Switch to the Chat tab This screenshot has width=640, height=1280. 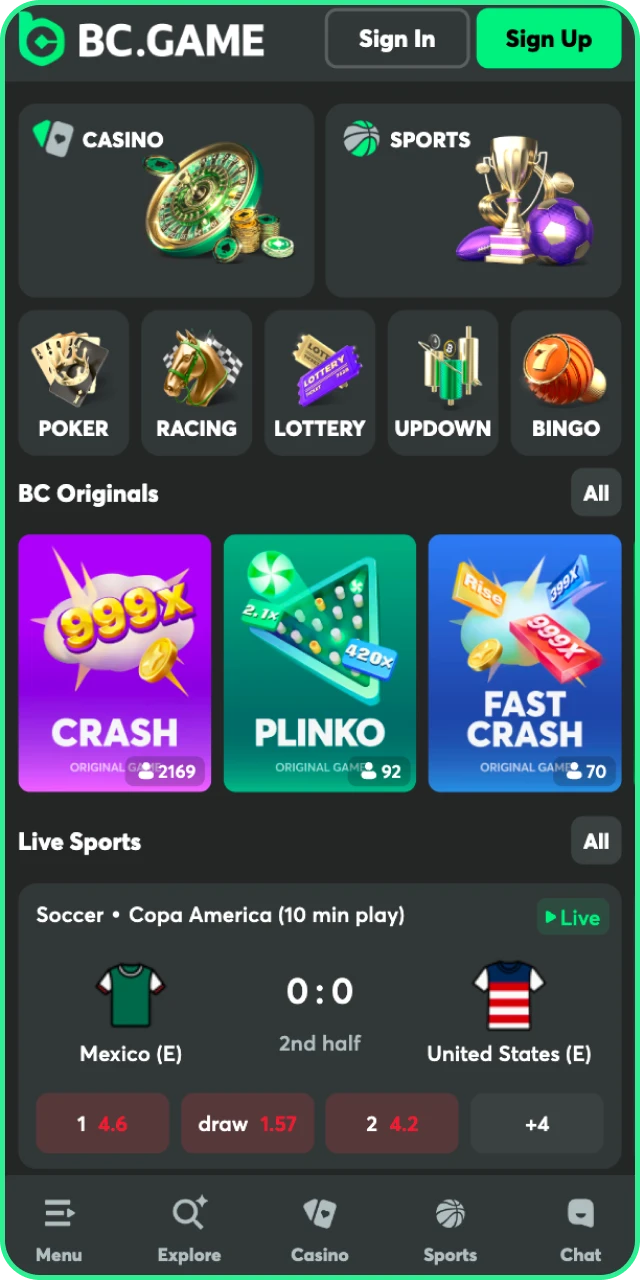[x=580, y=1230]
